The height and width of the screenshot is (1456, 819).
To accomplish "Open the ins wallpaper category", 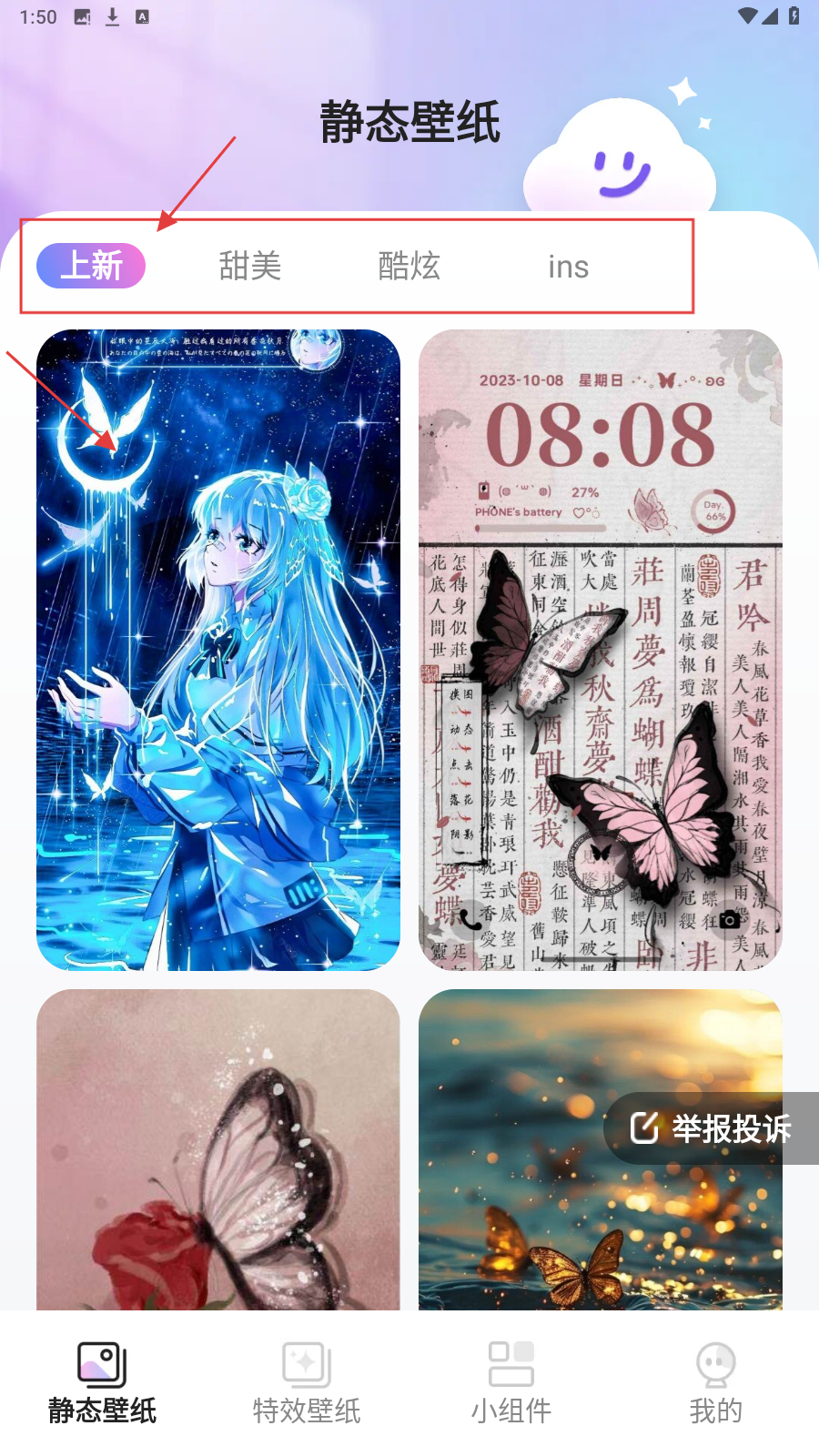I will (568, 267).
